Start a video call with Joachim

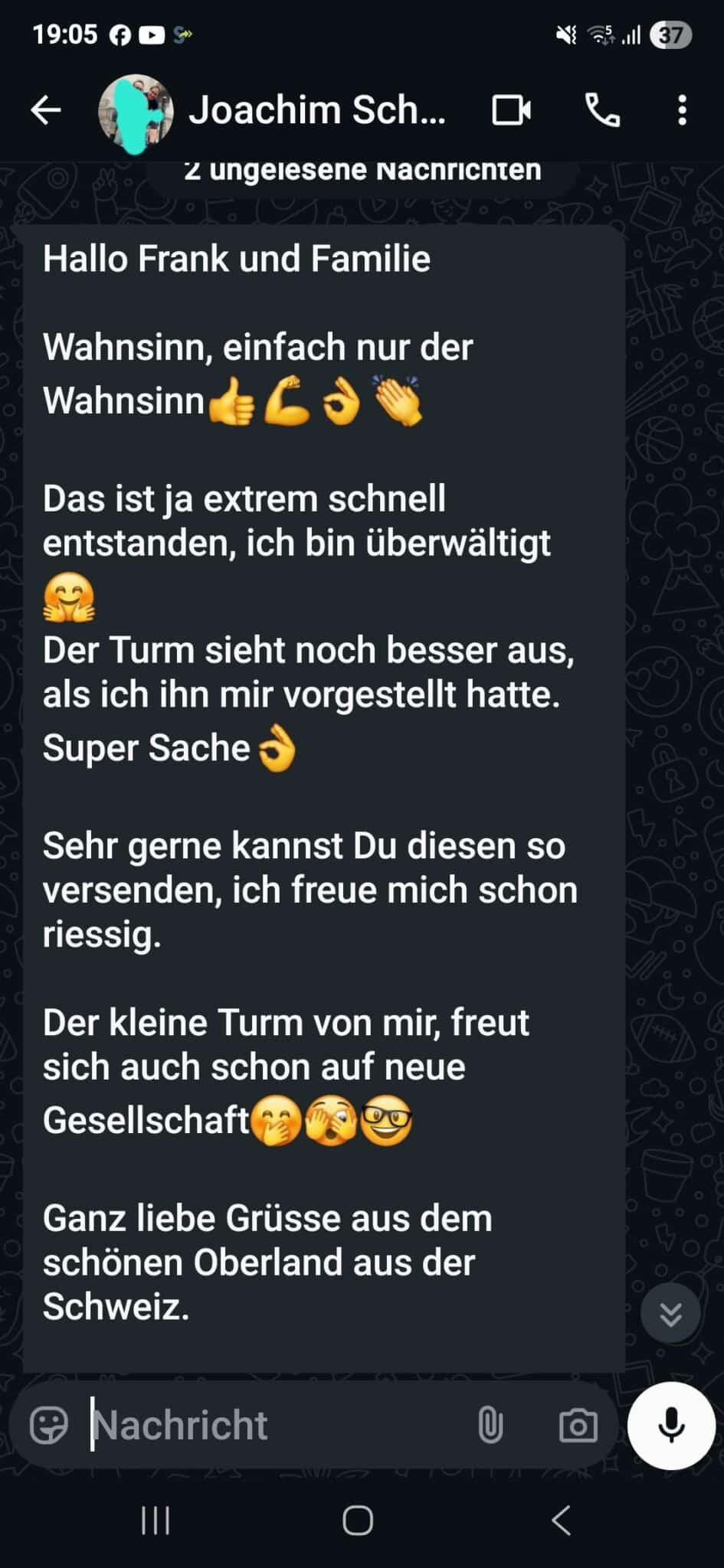512,110
